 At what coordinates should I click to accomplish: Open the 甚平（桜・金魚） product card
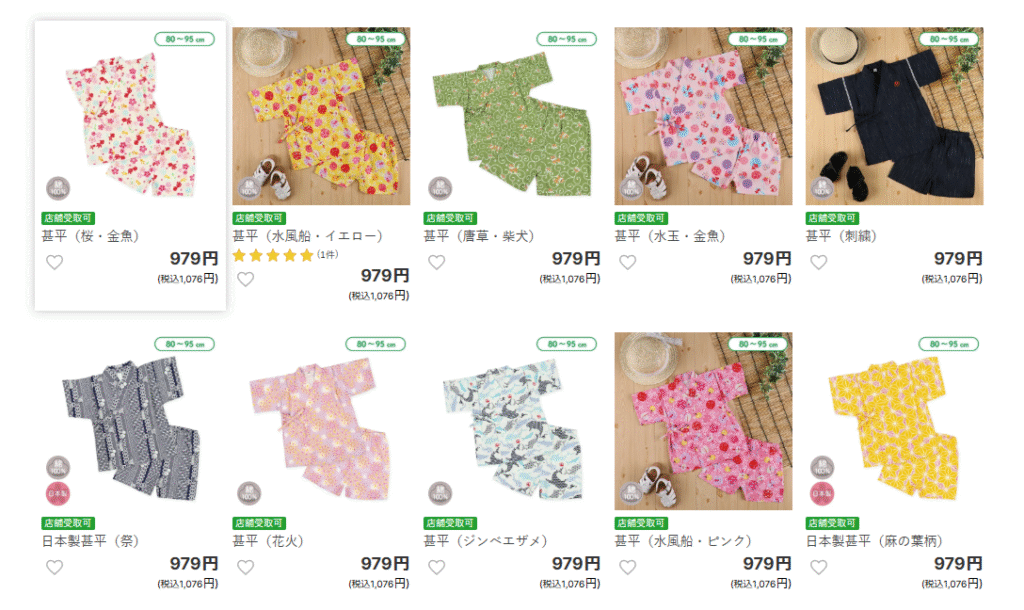130,115
